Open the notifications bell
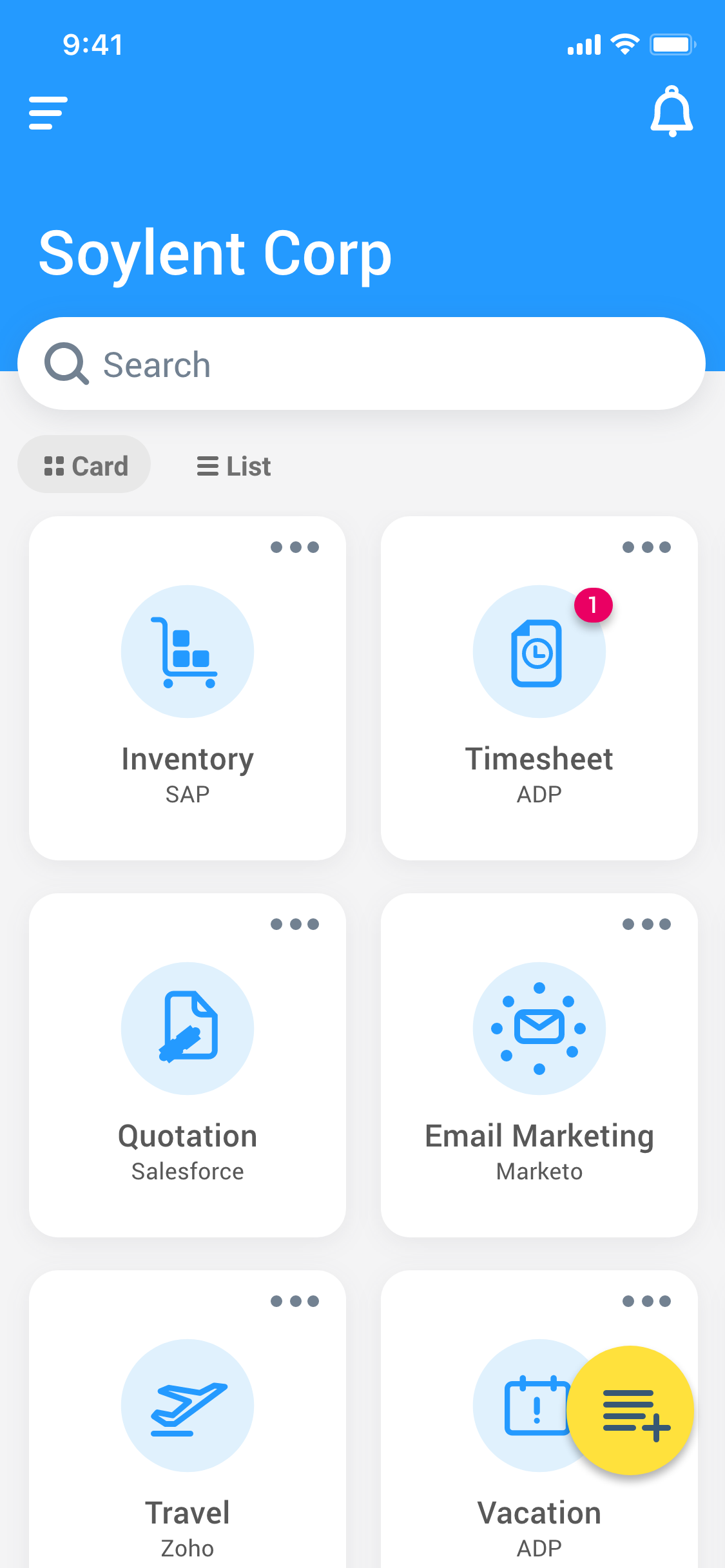 (x=672, y=111)
